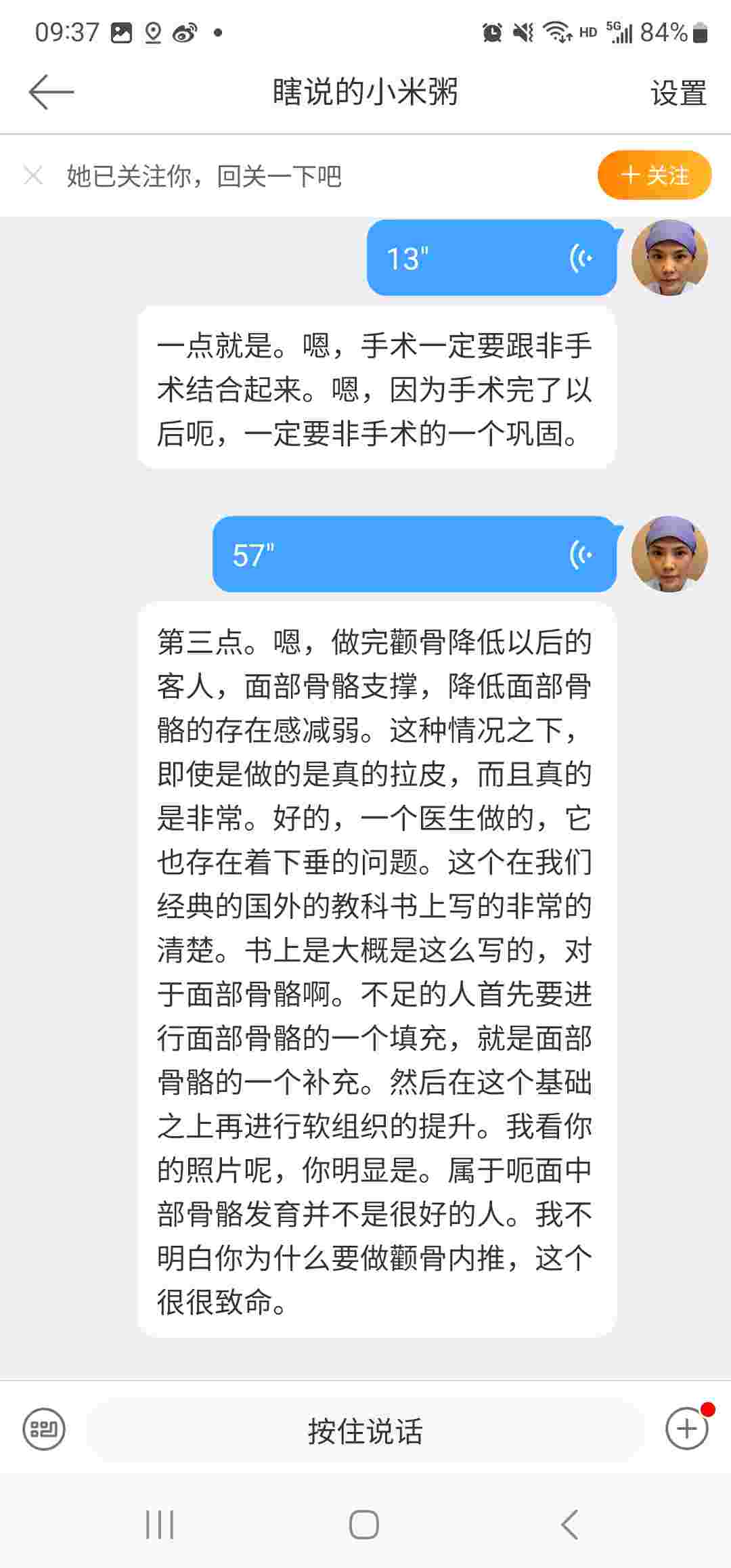
Task: Play the 13-second voice message
Action: [491, 258]
